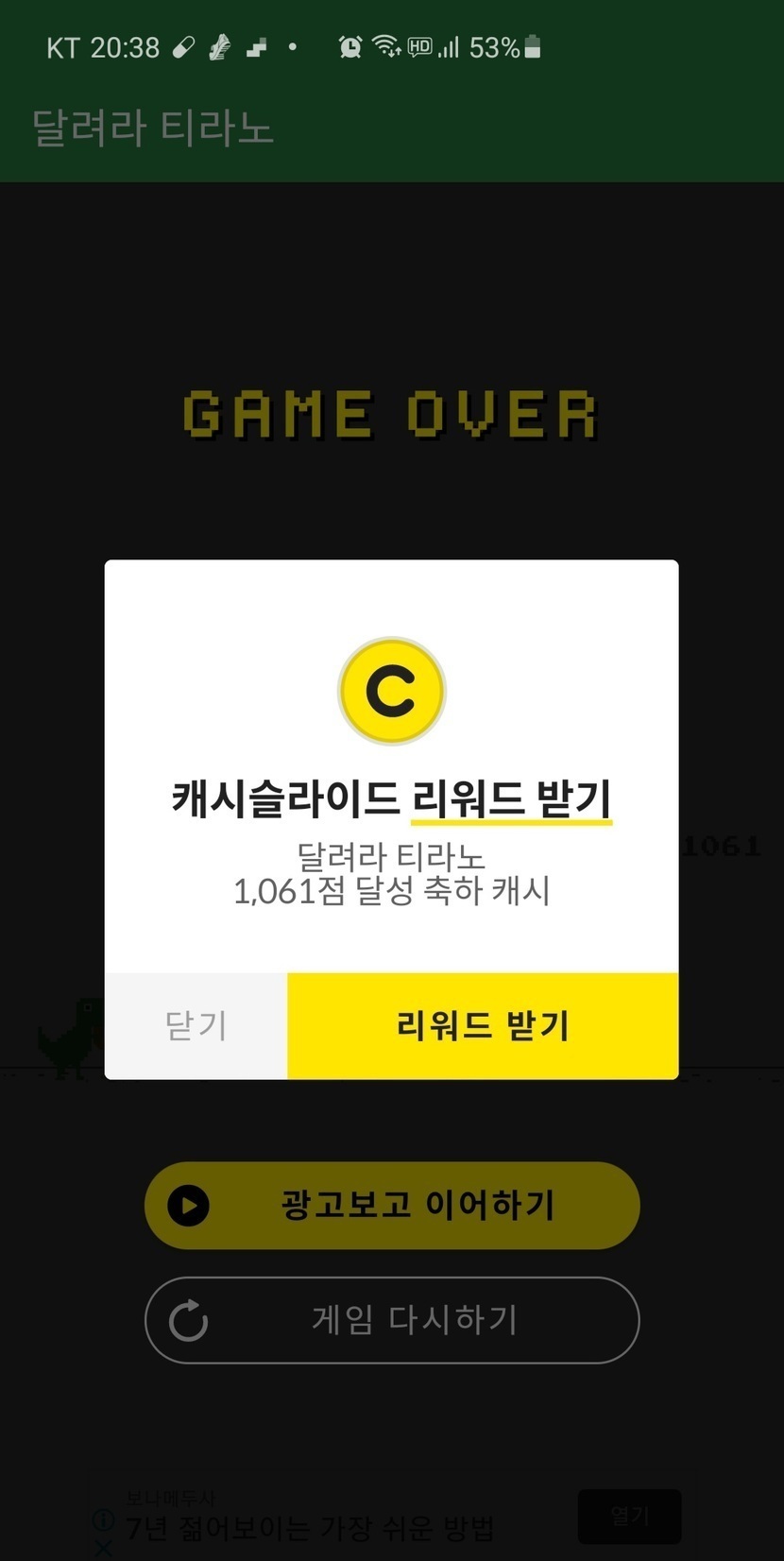Close the bottom ad banner X
The width and height of the screenshot is (784, 1561).
(104, 1548)
